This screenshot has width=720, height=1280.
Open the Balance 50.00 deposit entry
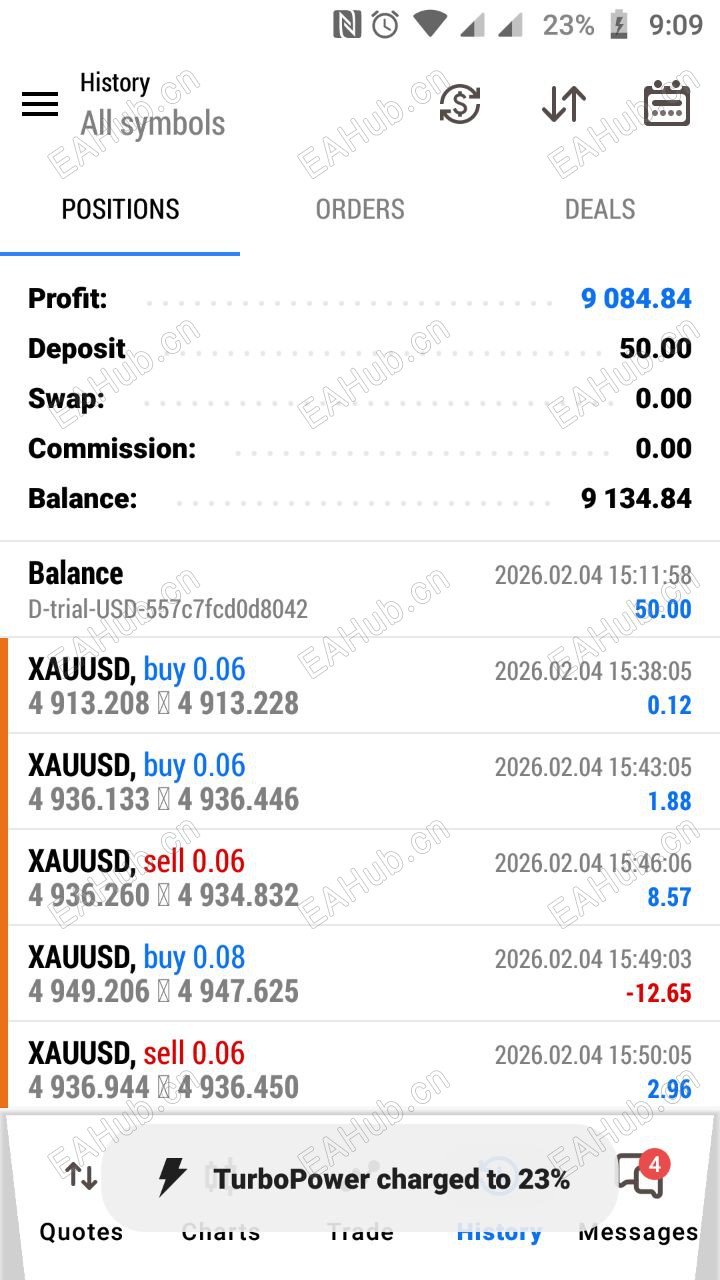(x=360, y=590)
